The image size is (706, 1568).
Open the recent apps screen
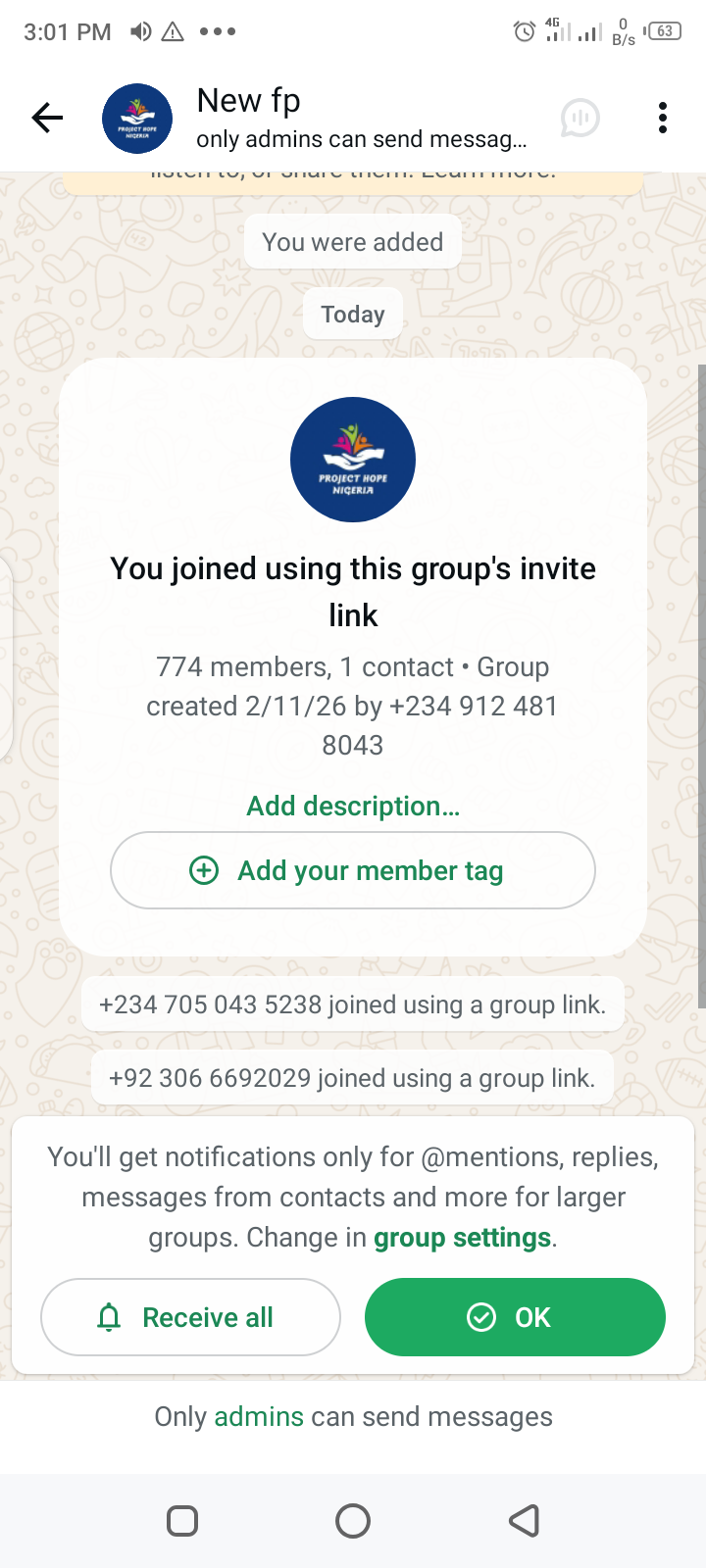coord(182,1521)
